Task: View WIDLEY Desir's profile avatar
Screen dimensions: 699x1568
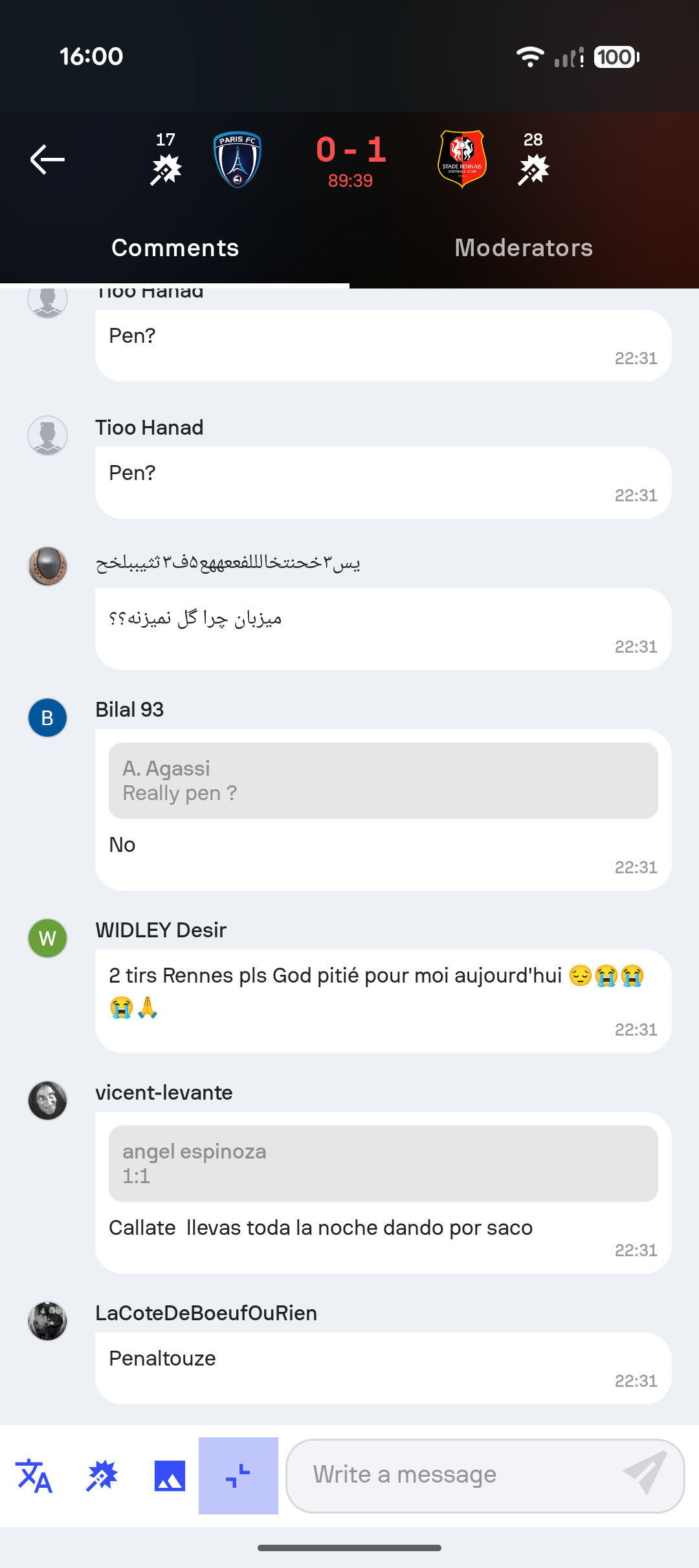Action: (47, 938)
